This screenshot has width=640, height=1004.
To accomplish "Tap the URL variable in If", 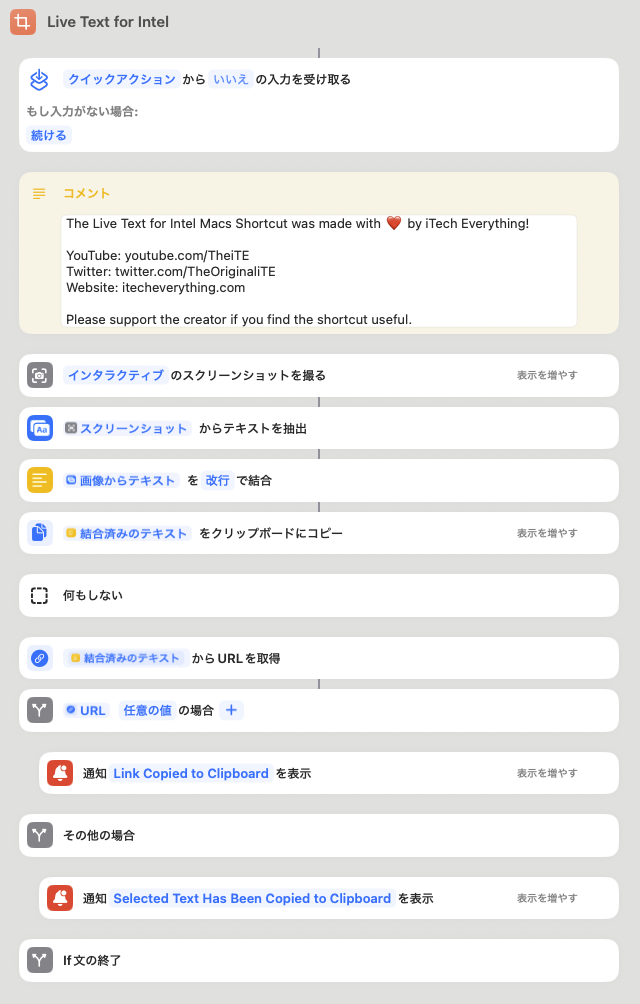I will tap(86, 710).
